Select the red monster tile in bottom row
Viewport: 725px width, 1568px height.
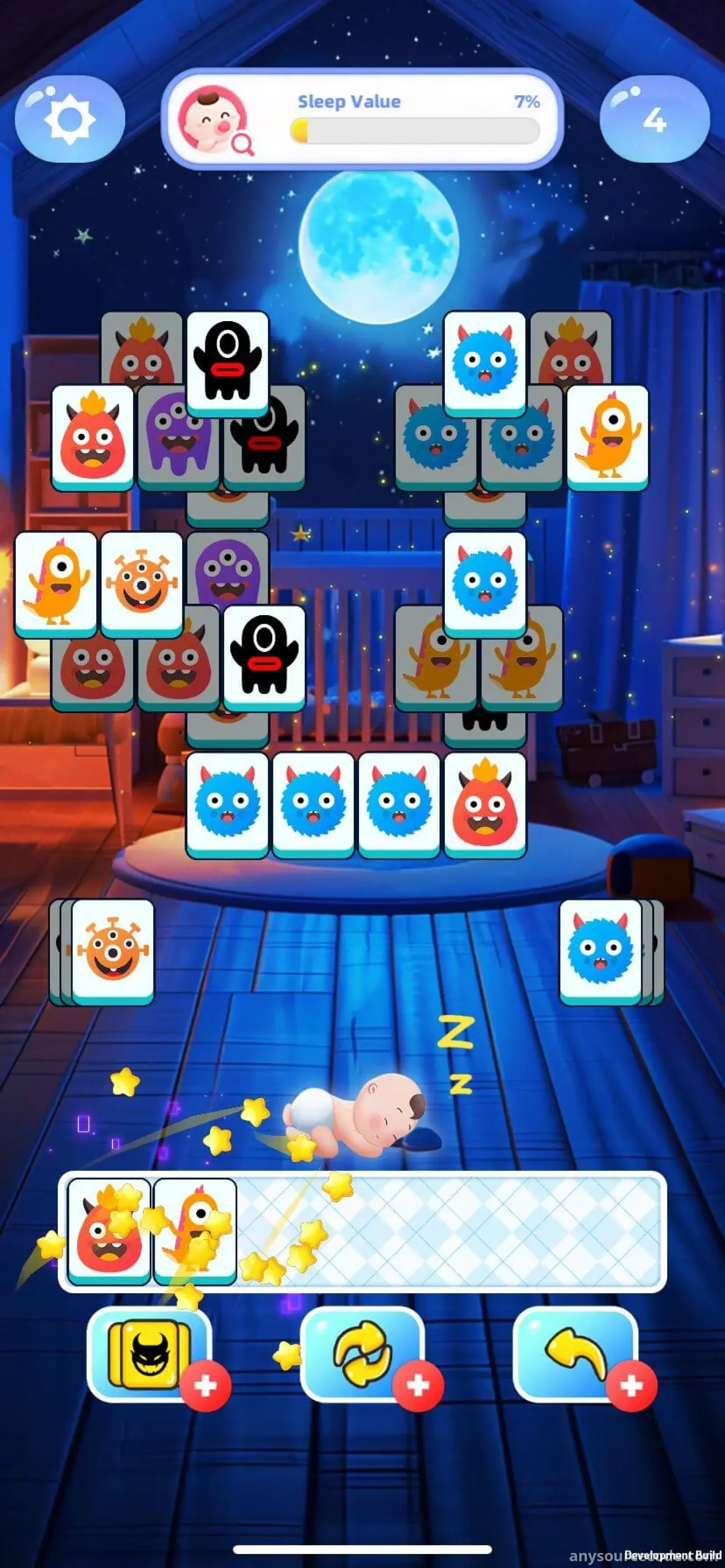(x=485, y=803)
